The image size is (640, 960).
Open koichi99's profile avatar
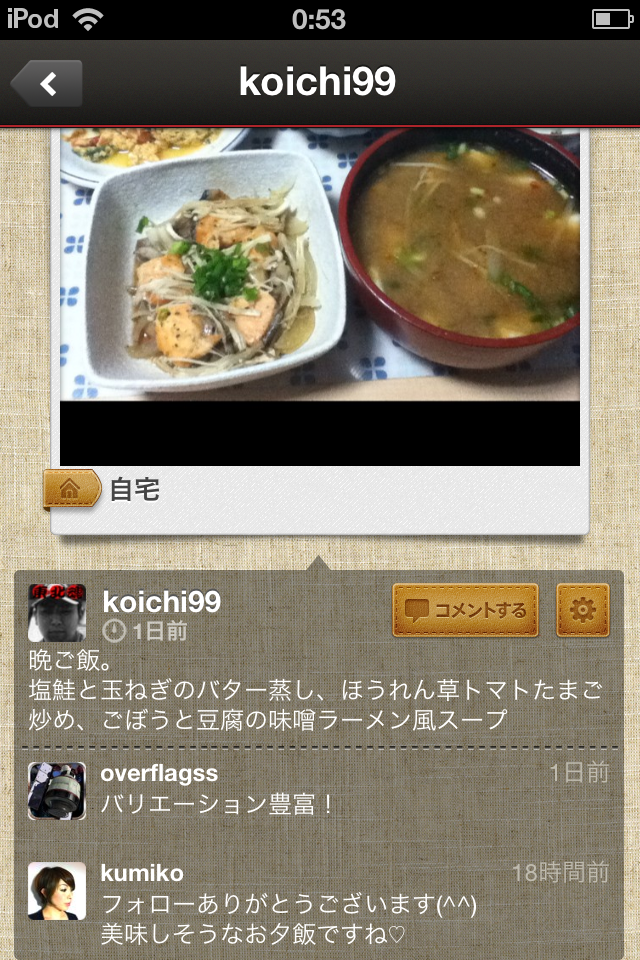click(57, 613)
